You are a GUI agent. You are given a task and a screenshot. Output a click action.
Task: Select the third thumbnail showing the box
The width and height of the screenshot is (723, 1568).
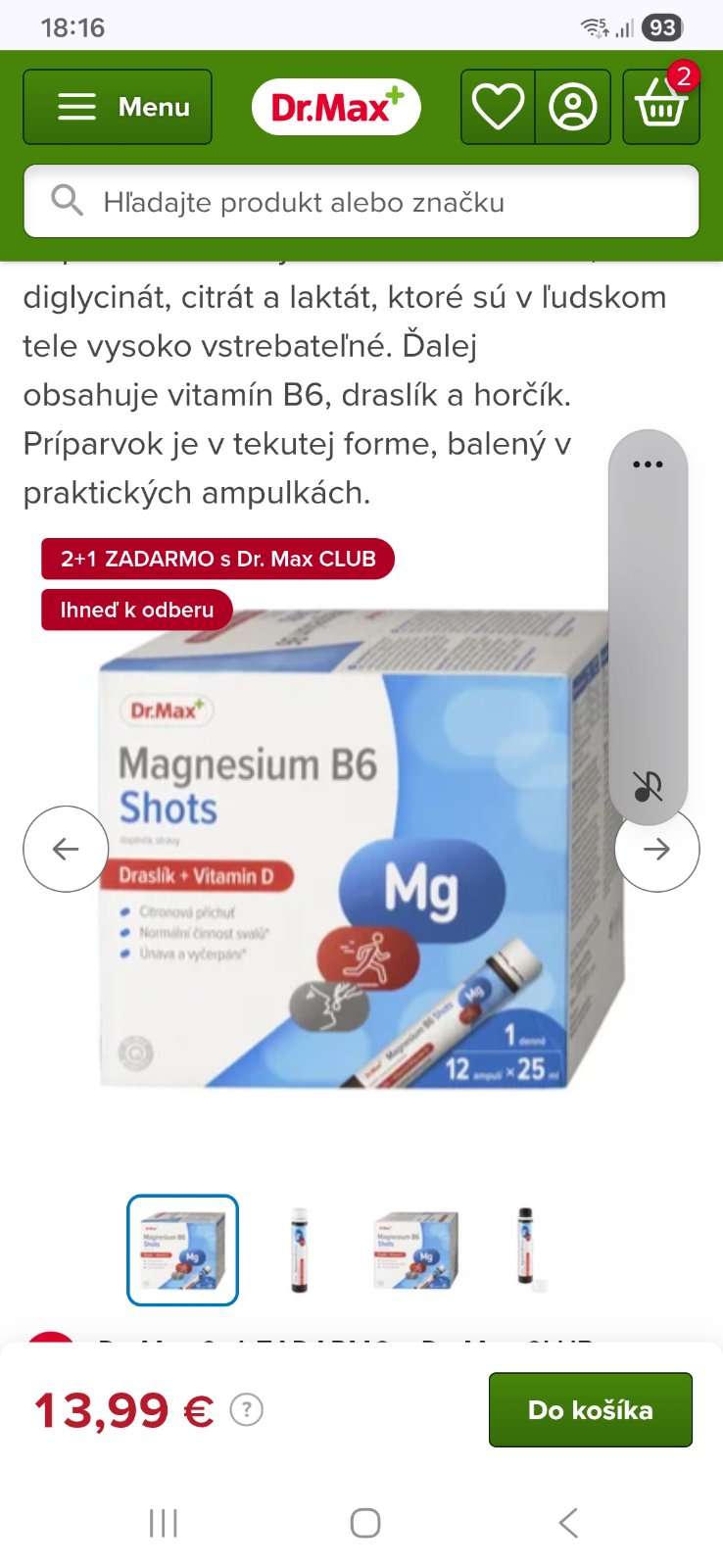[x=416, y=1249]
